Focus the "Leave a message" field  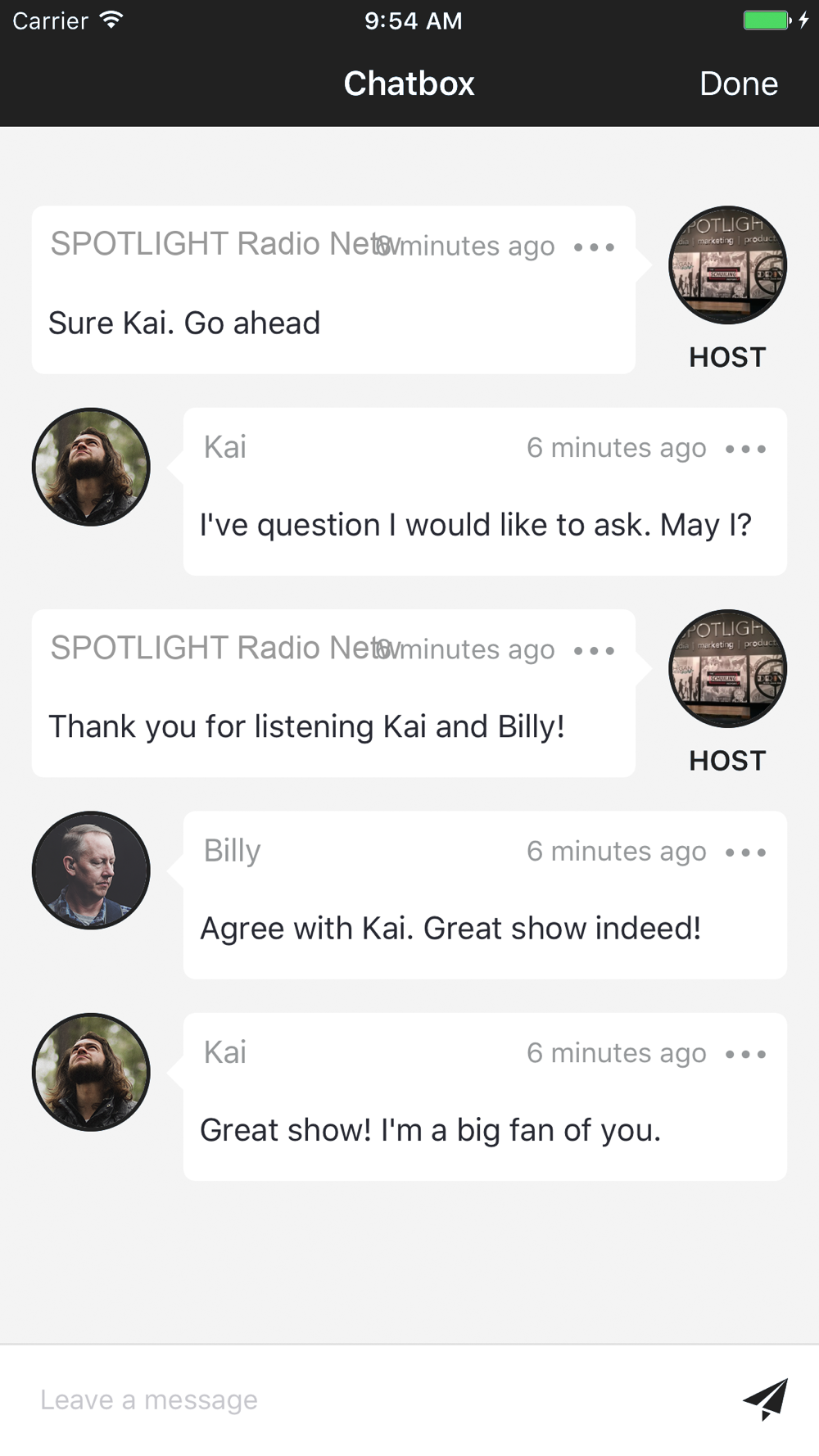(377, 1399)
